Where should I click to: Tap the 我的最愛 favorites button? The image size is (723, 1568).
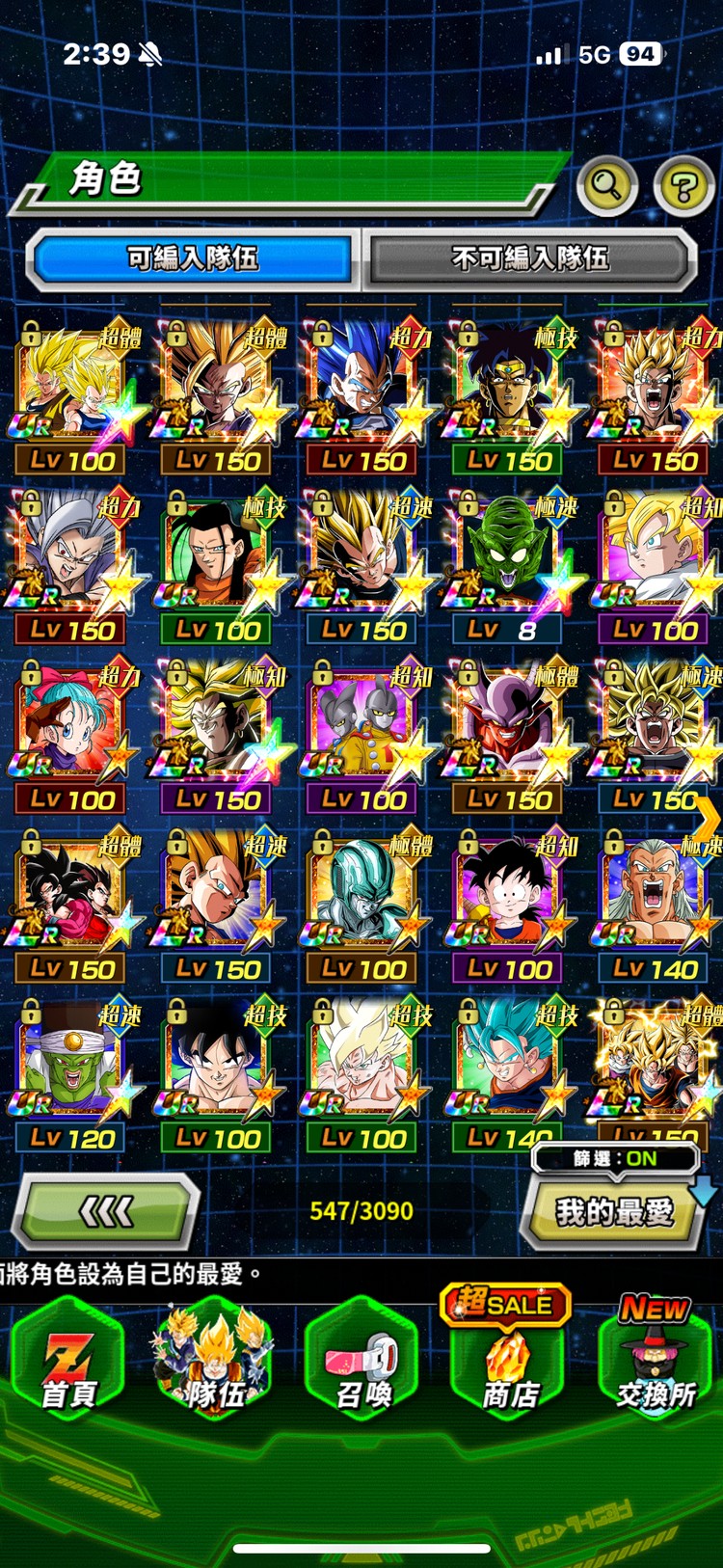point(614,1212)
